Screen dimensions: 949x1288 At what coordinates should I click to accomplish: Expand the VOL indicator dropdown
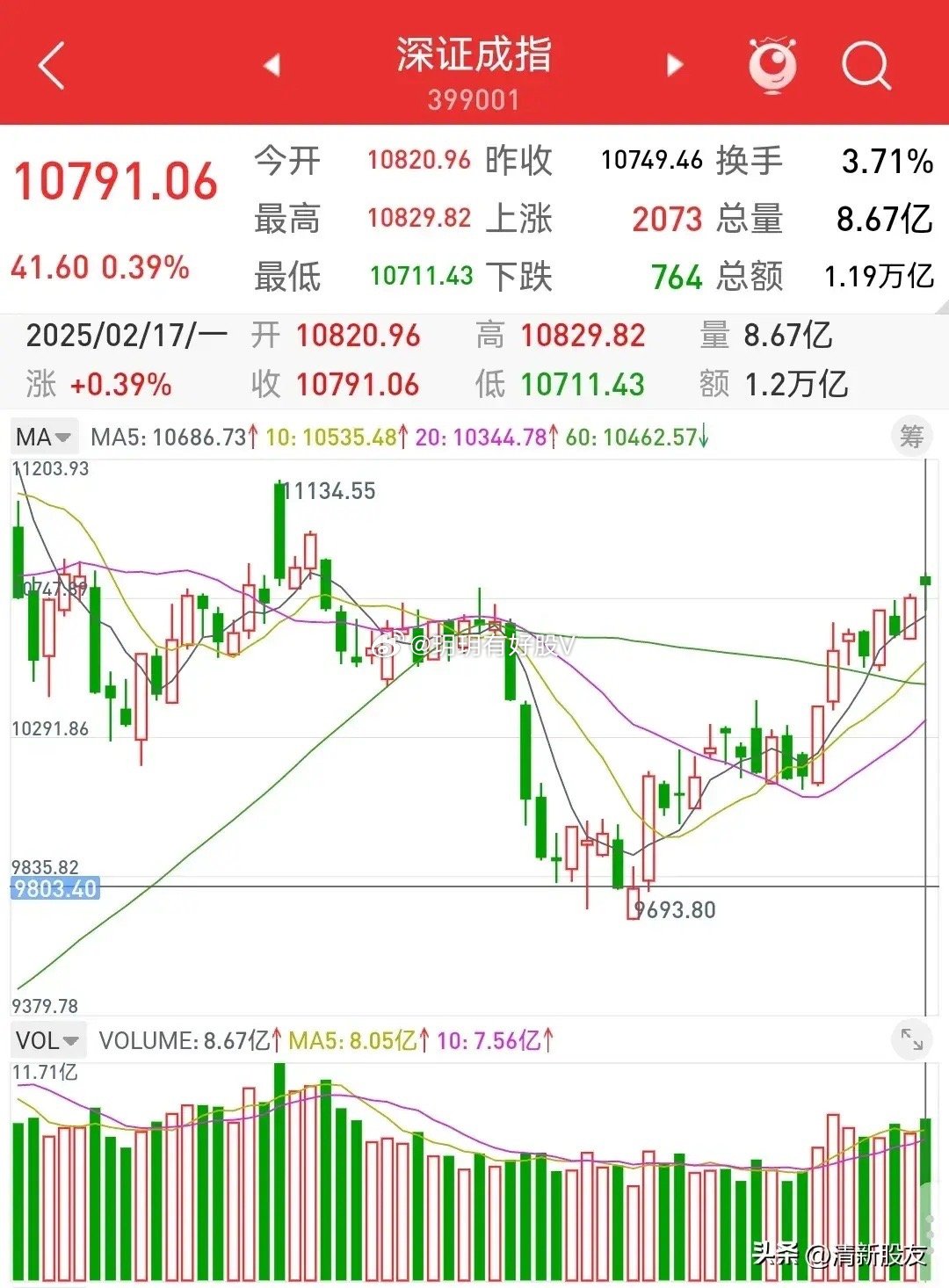[48, 1041]
